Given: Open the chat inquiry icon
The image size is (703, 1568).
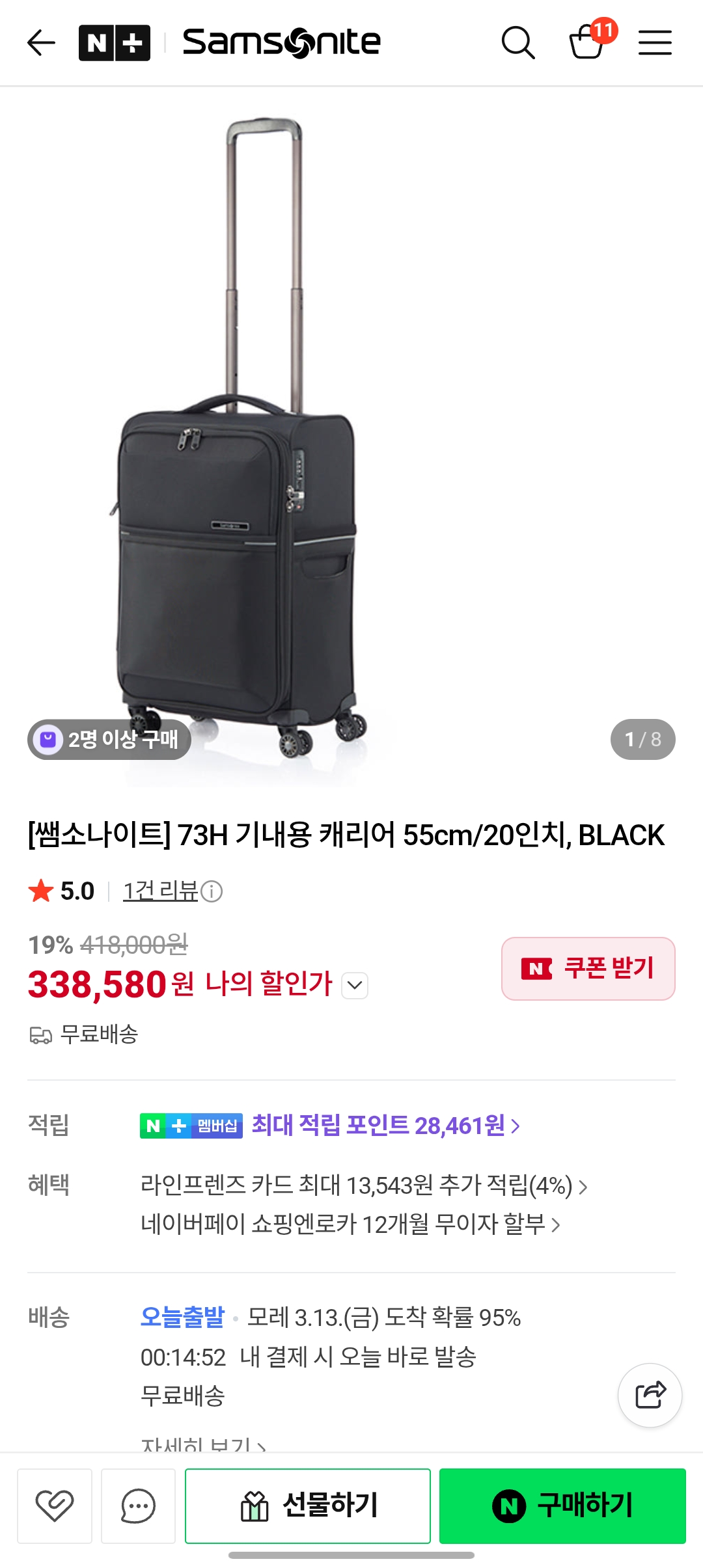Looking at the screenshot, I should pos(138,1506).
